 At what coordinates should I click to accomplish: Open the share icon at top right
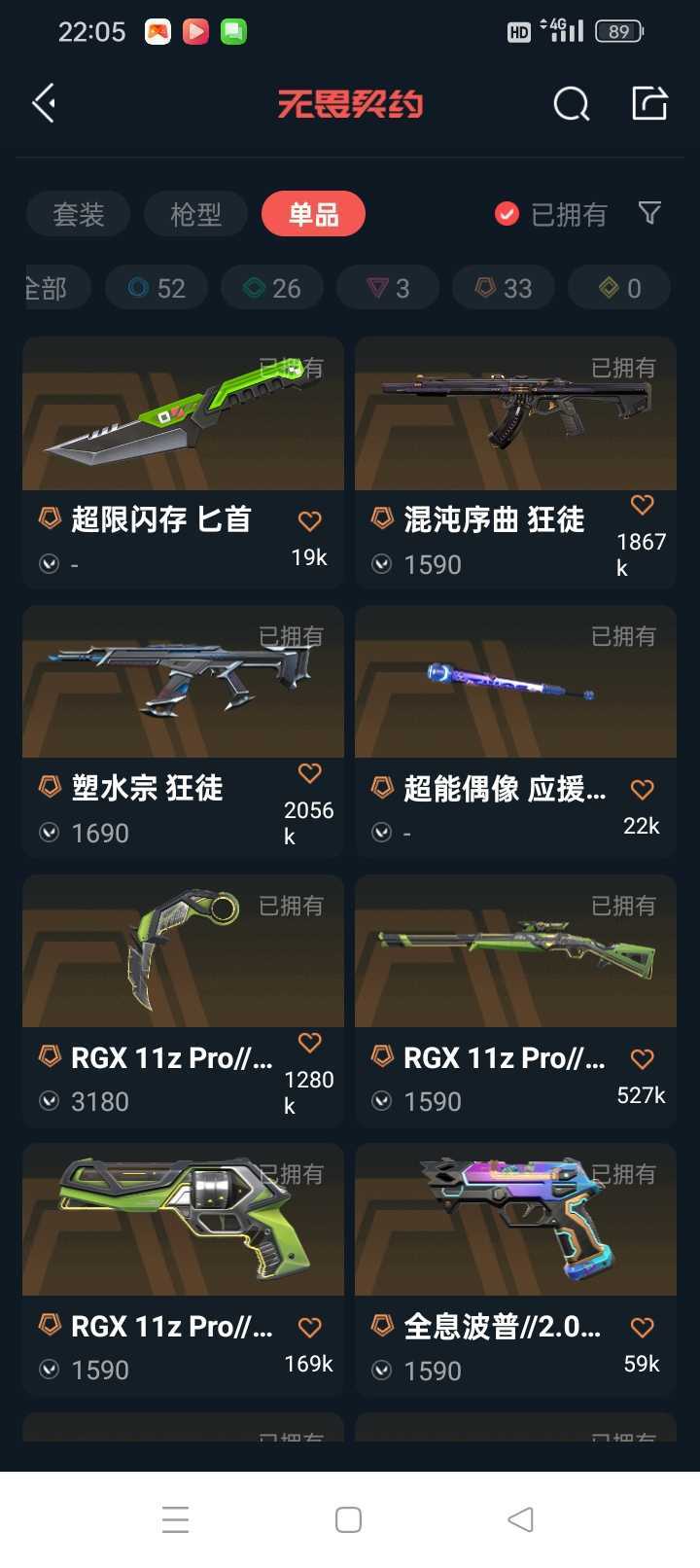(x=648, y=102)
